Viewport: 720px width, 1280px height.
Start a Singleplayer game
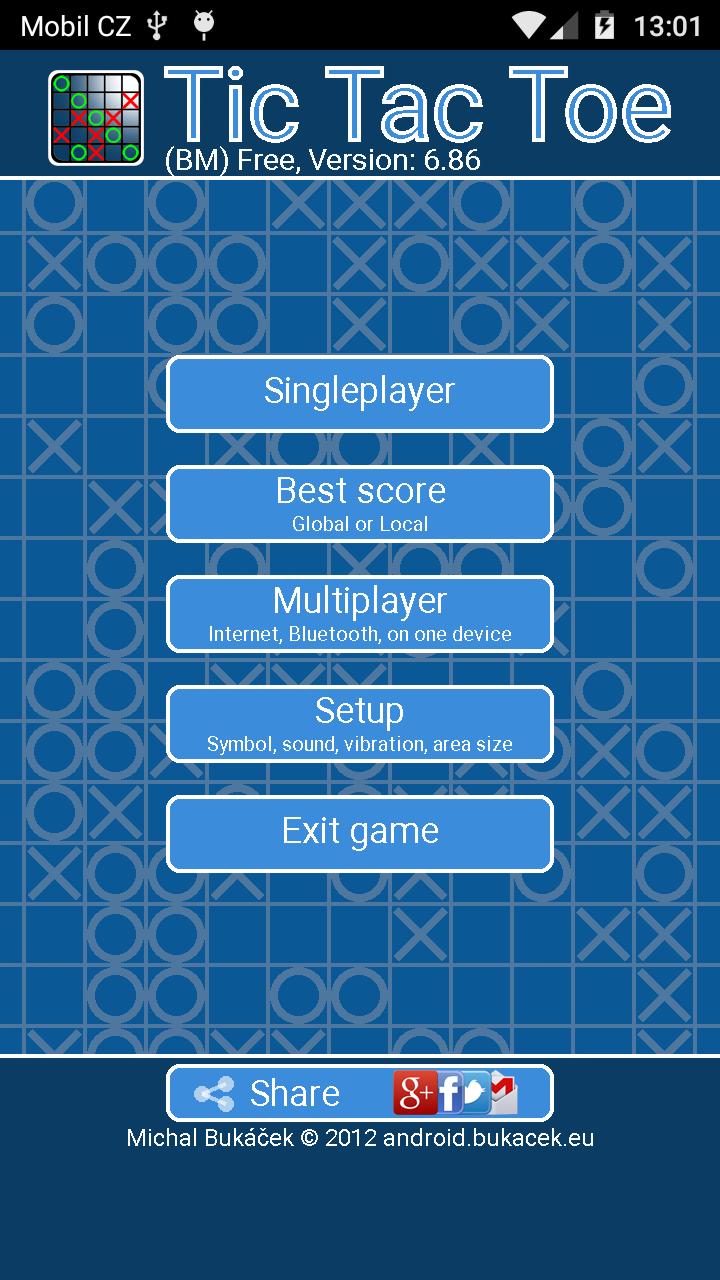[360, 394]
